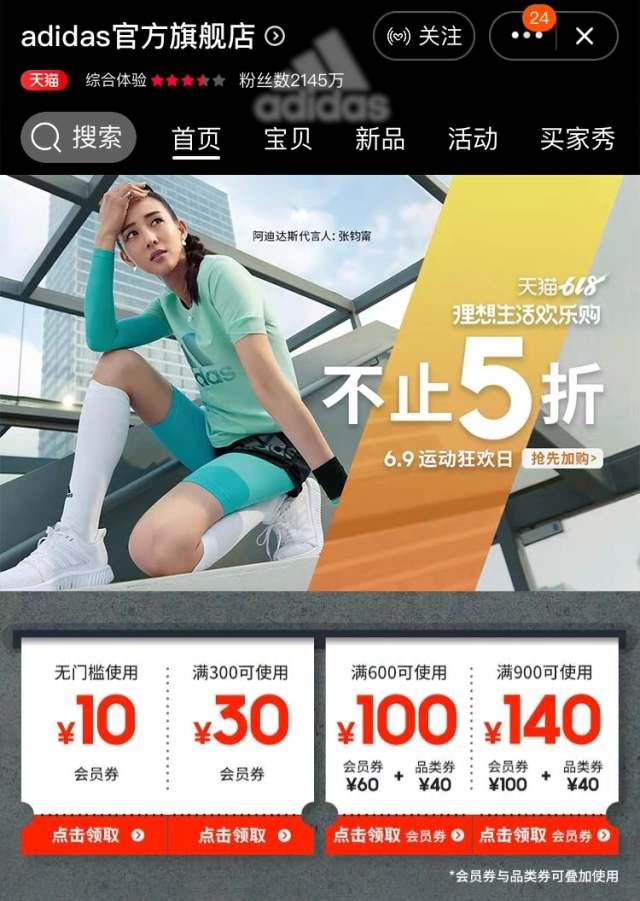
Task: Tap 抢先加购 on the 618 banner
Action: pos(565,459)
